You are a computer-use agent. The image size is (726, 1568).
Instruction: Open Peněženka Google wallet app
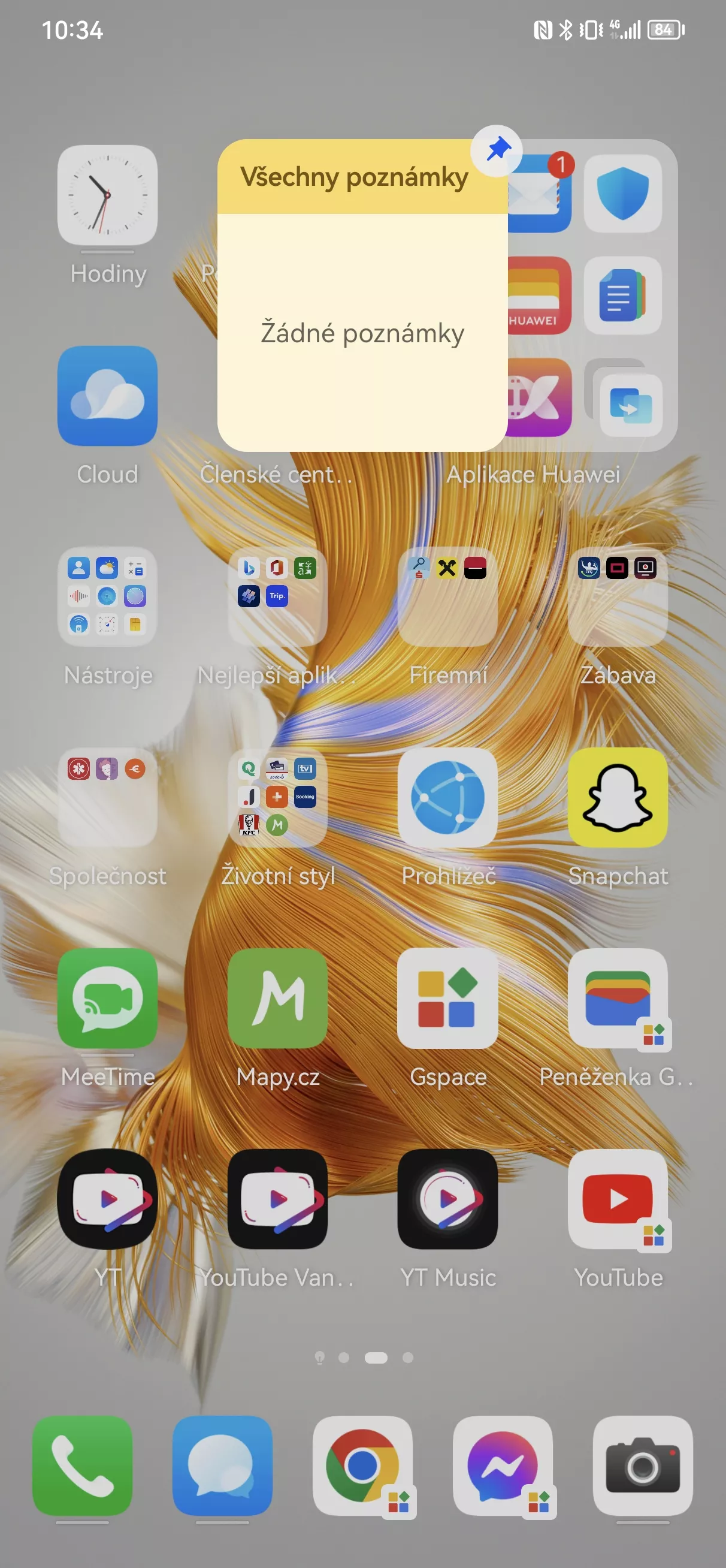pos(618,998)
